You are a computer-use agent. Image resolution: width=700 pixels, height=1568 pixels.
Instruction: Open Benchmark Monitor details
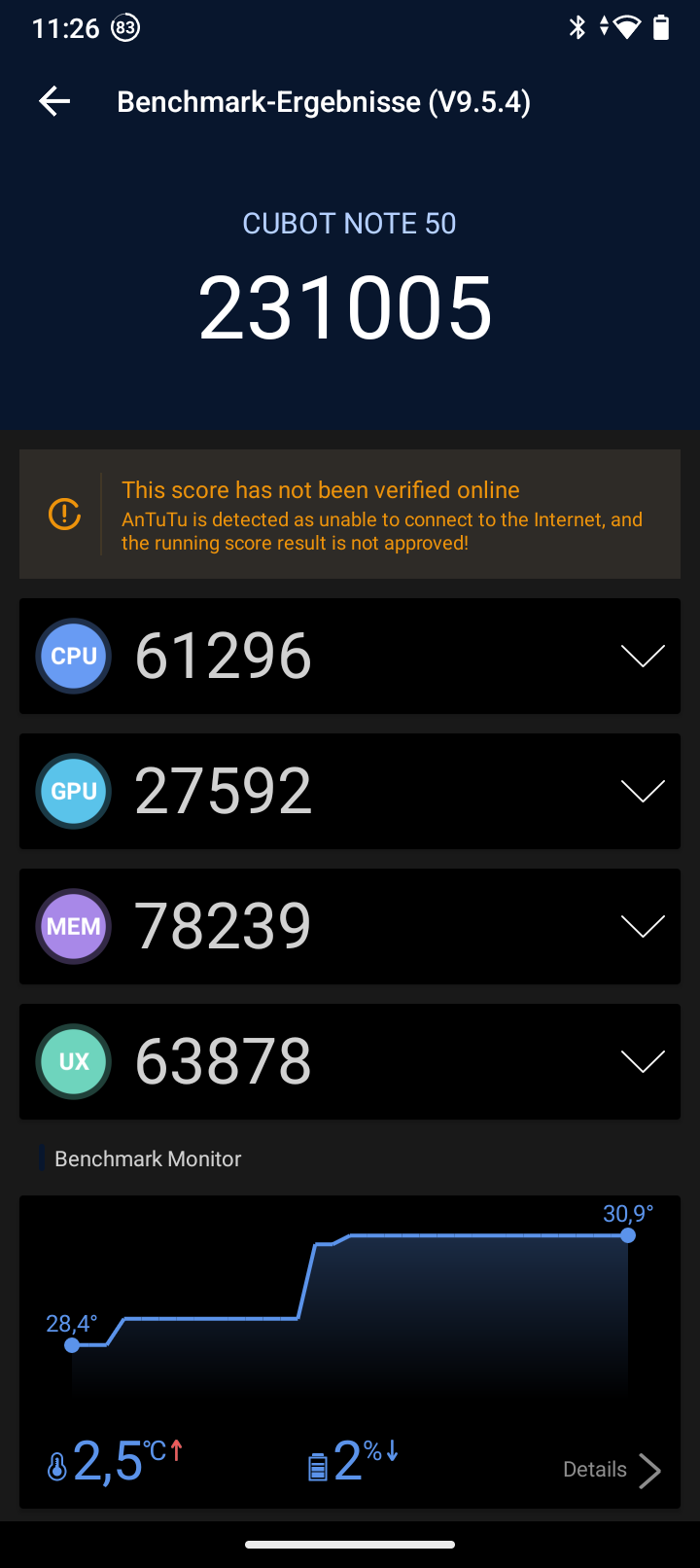click(612, 1470)
